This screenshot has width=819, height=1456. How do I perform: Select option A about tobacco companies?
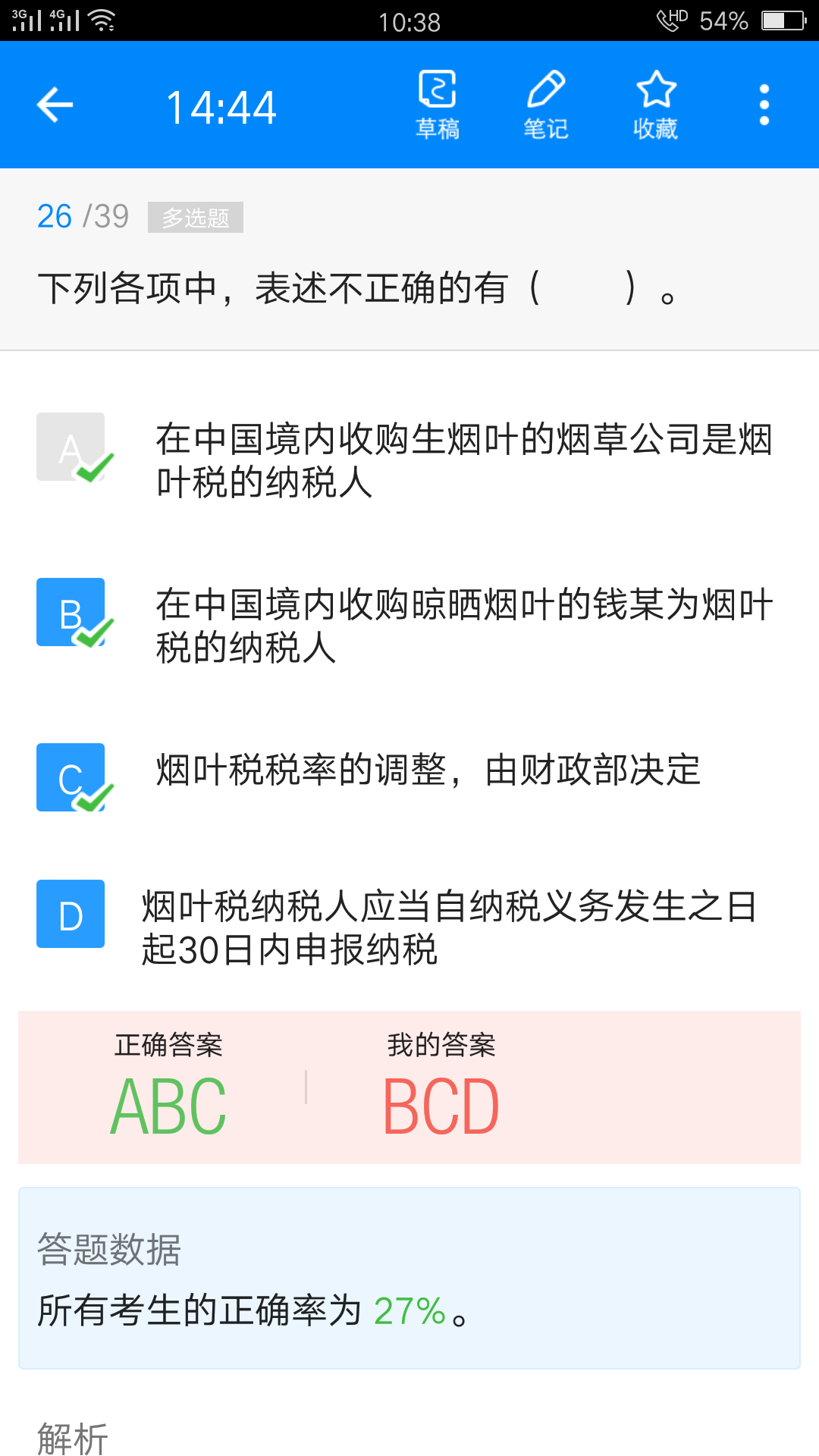coord(71,447)
